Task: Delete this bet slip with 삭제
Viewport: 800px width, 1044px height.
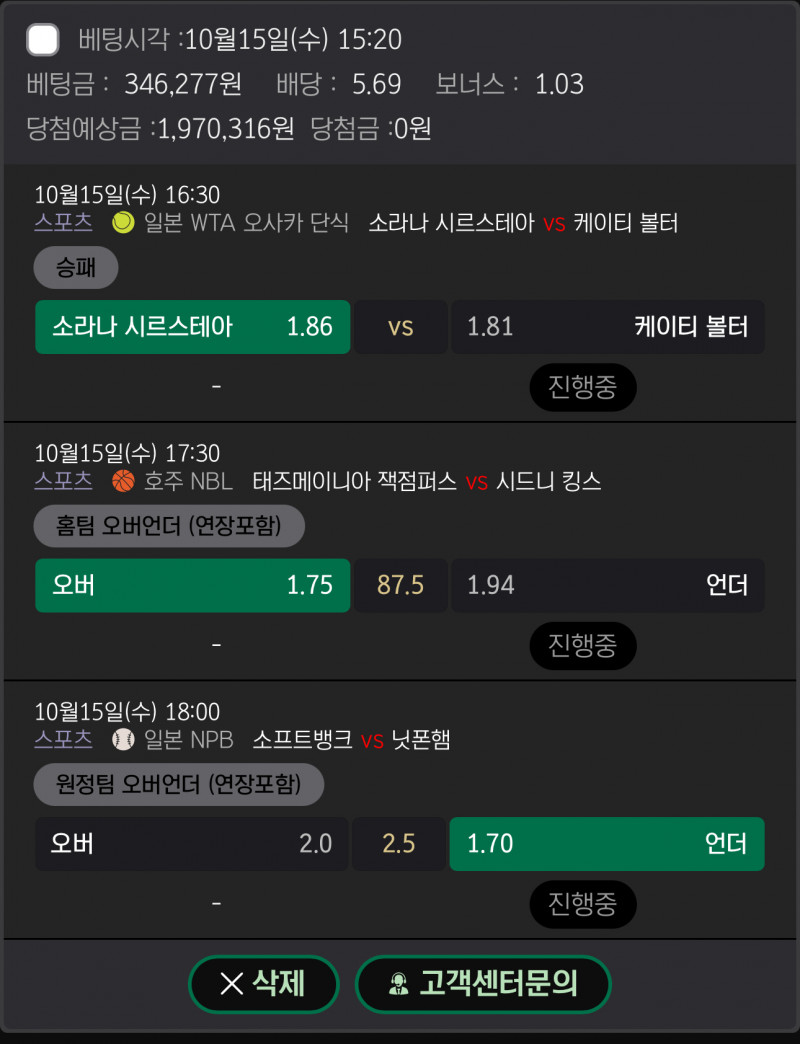Action: [x=264, y=984]
